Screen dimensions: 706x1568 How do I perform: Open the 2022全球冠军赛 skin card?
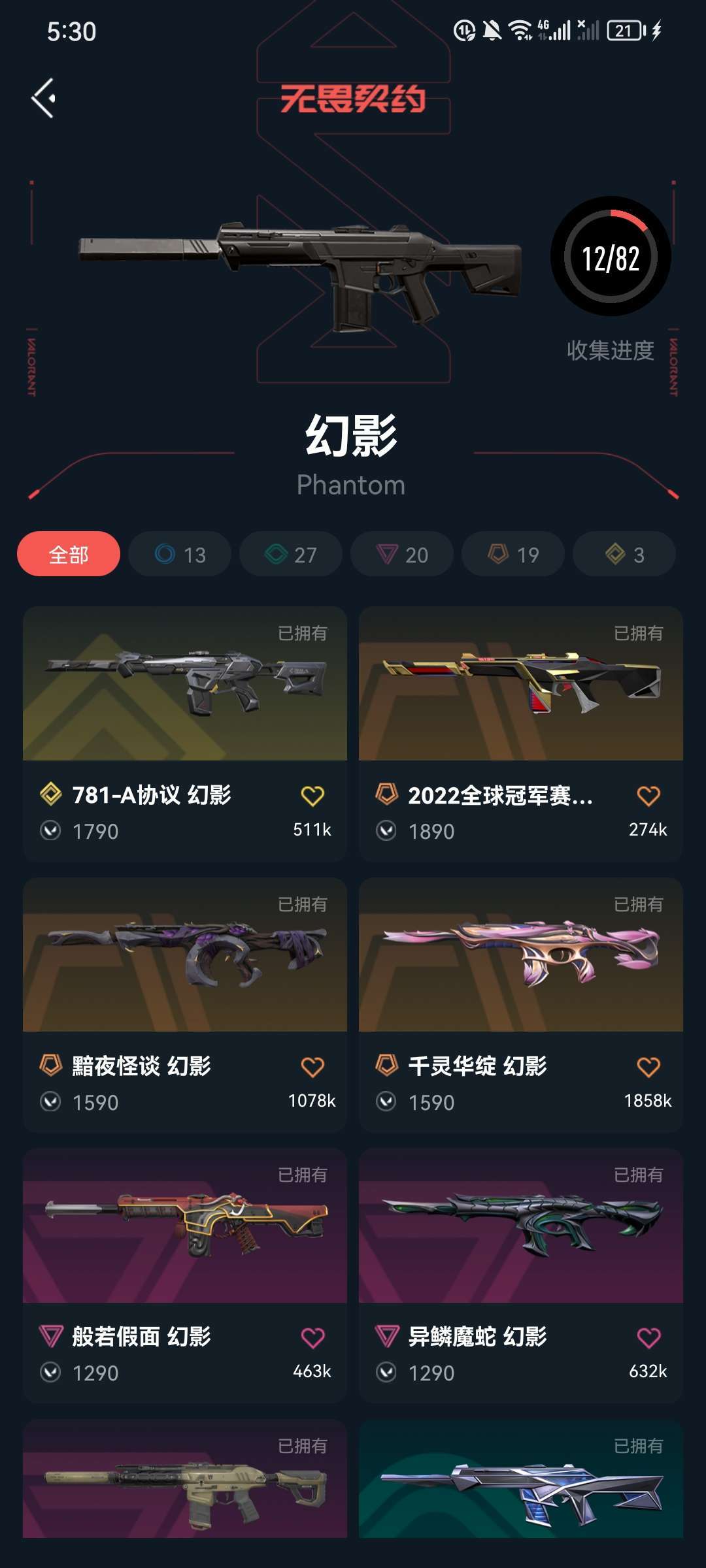(521, 684)
